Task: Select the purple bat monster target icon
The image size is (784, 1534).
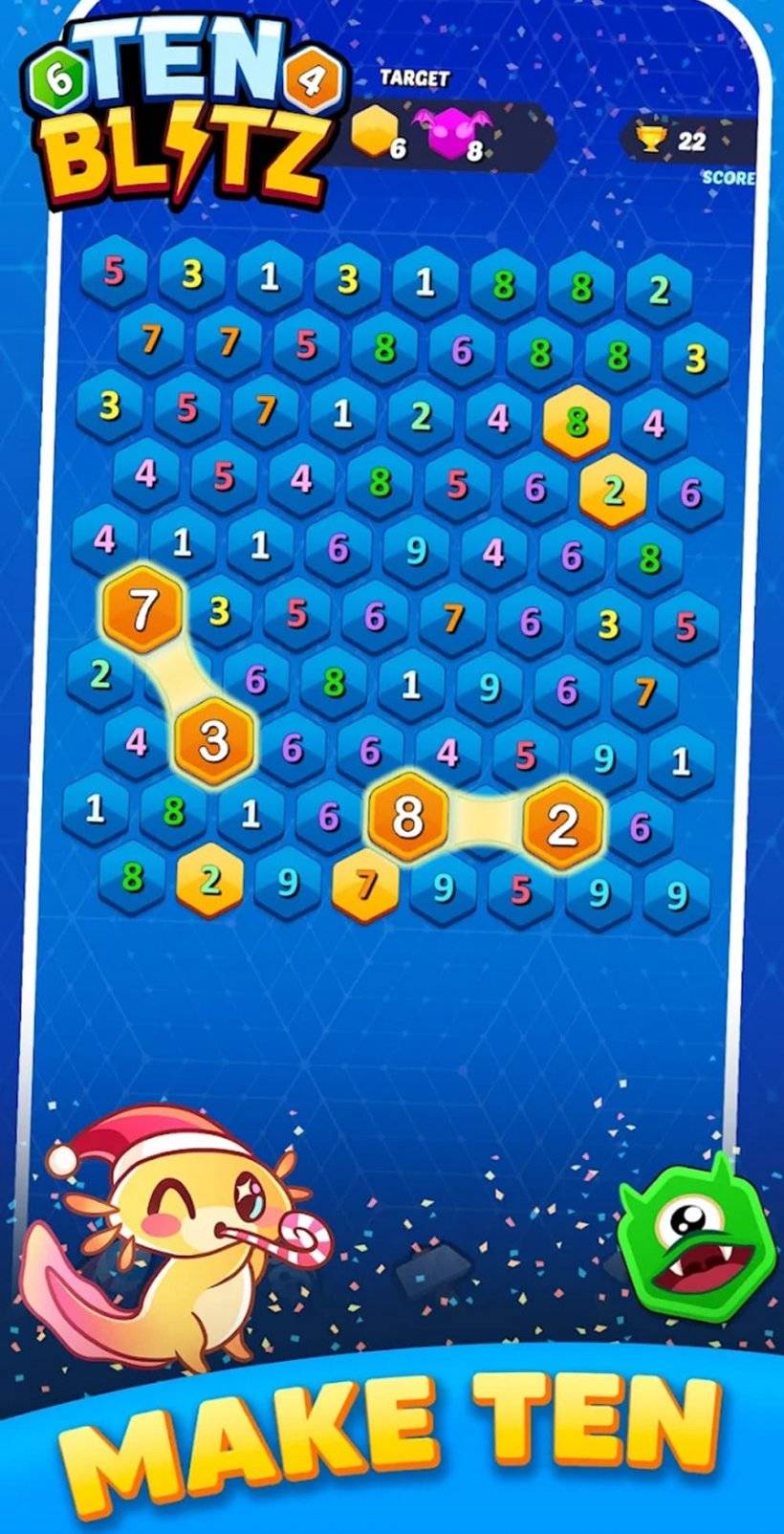Action: point(449,132)
